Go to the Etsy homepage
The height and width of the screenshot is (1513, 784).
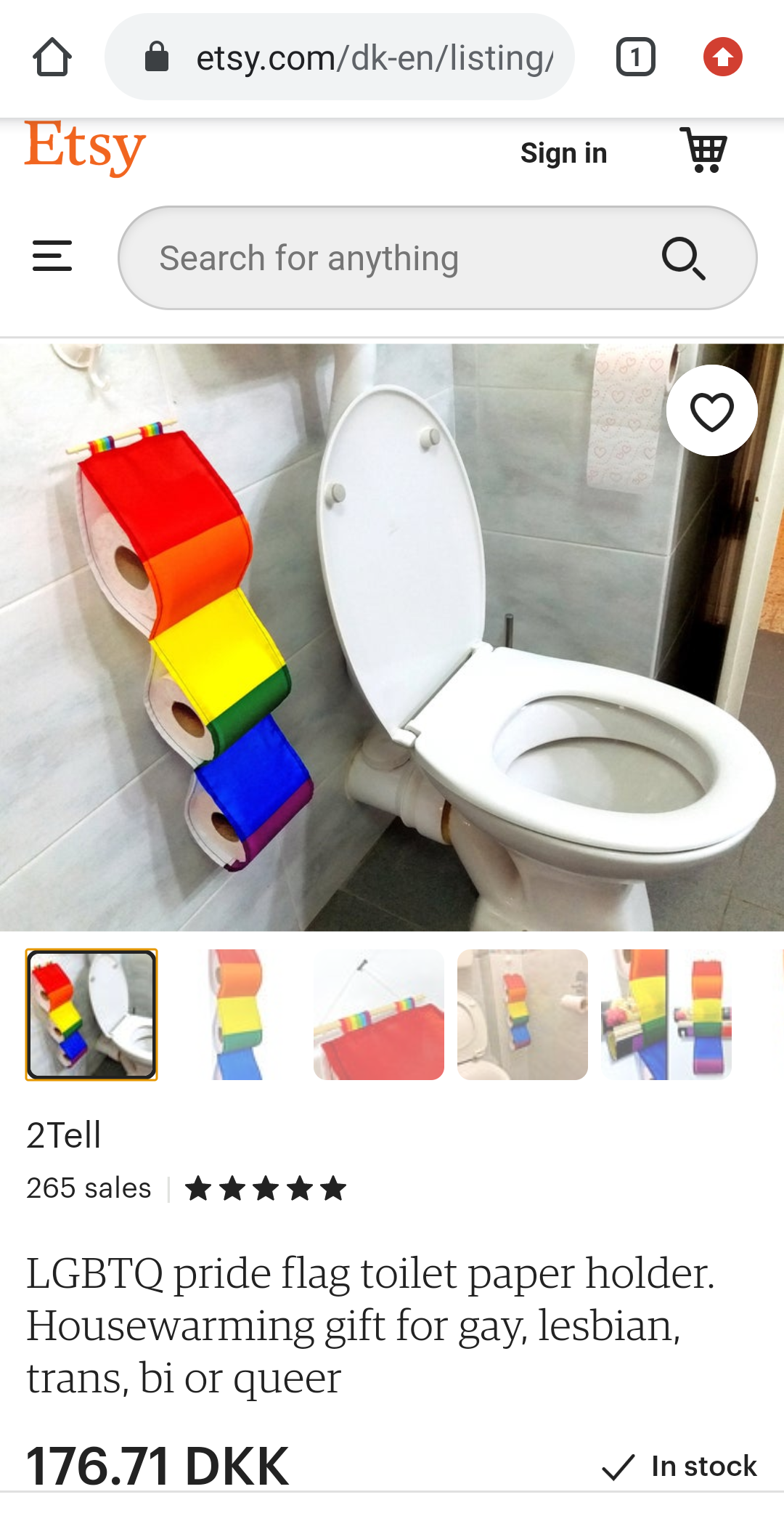click(x=86, y=148)
